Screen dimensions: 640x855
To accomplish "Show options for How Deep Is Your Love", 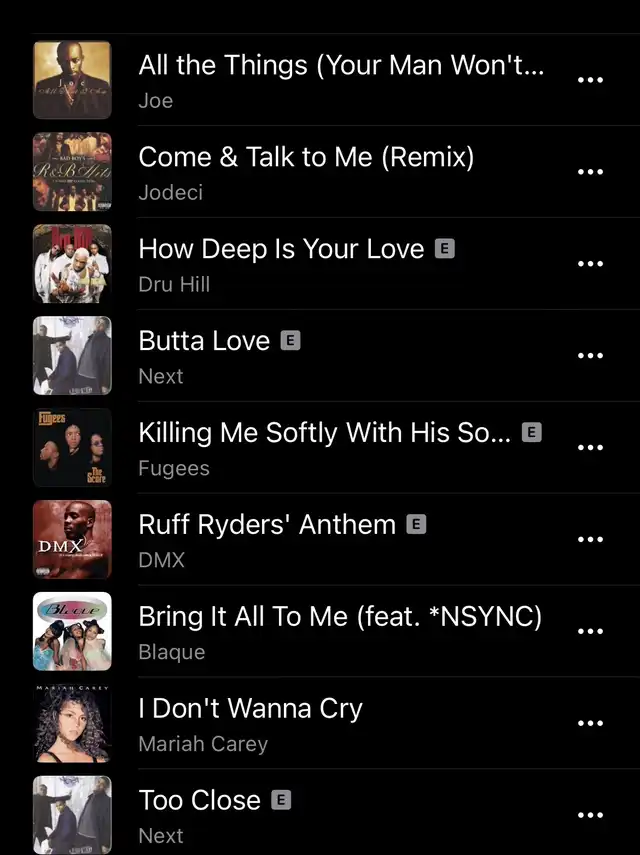I will coord(591,264).
